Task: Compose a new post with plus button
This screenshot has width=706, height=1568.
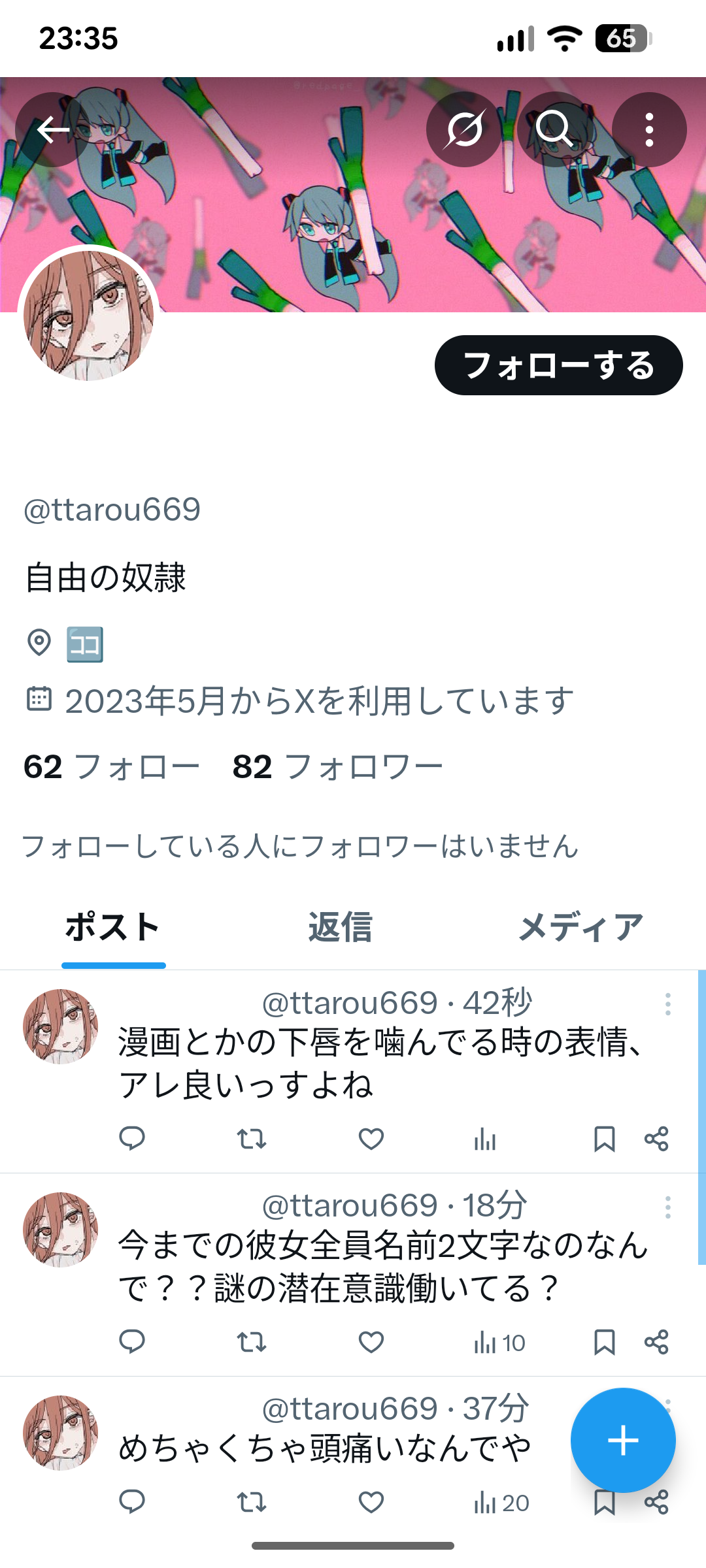Action: tap(622, 1440)
